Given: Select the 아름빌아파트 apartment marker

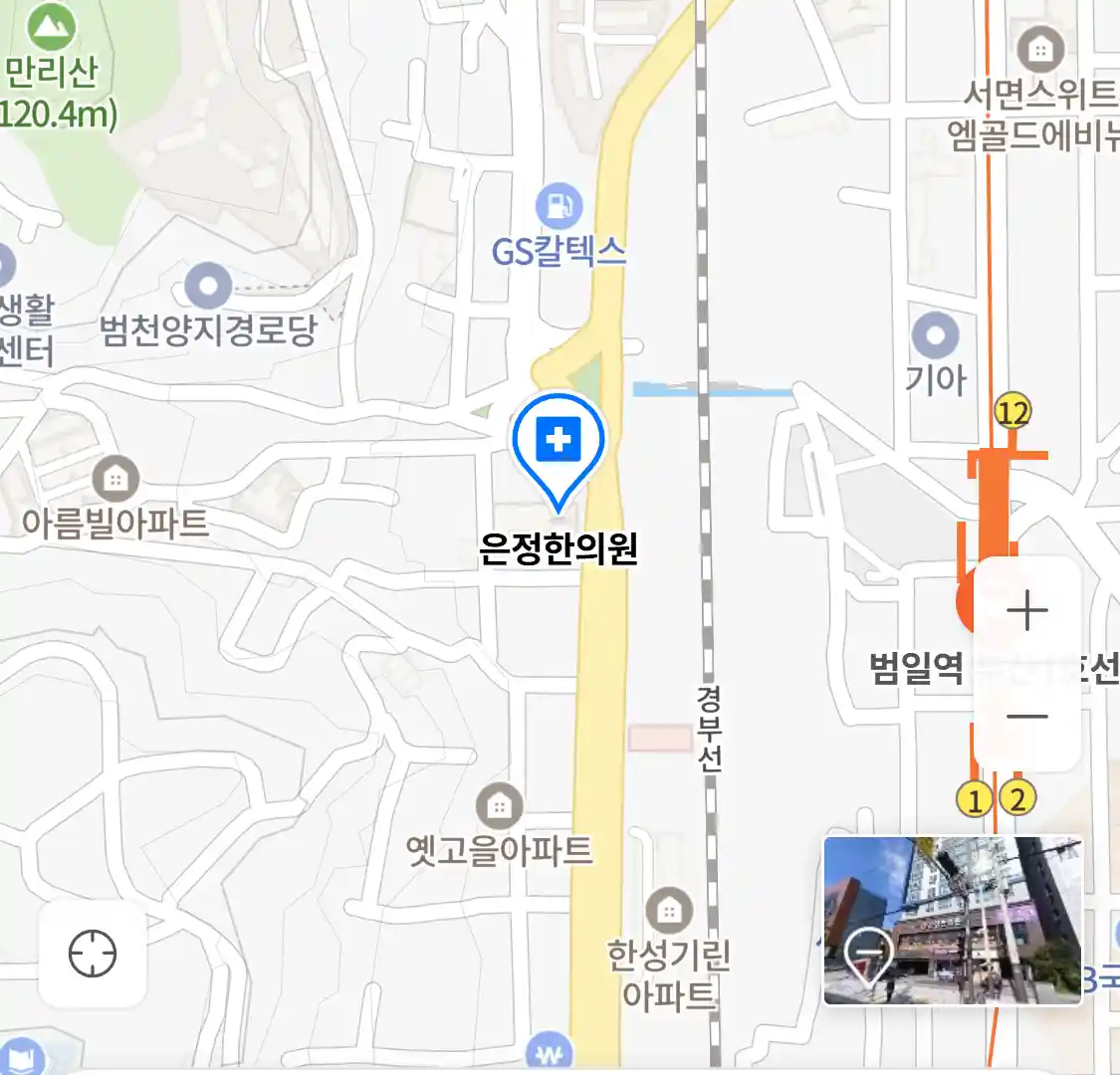Looking at the screenshot, I should pos(116,479).
